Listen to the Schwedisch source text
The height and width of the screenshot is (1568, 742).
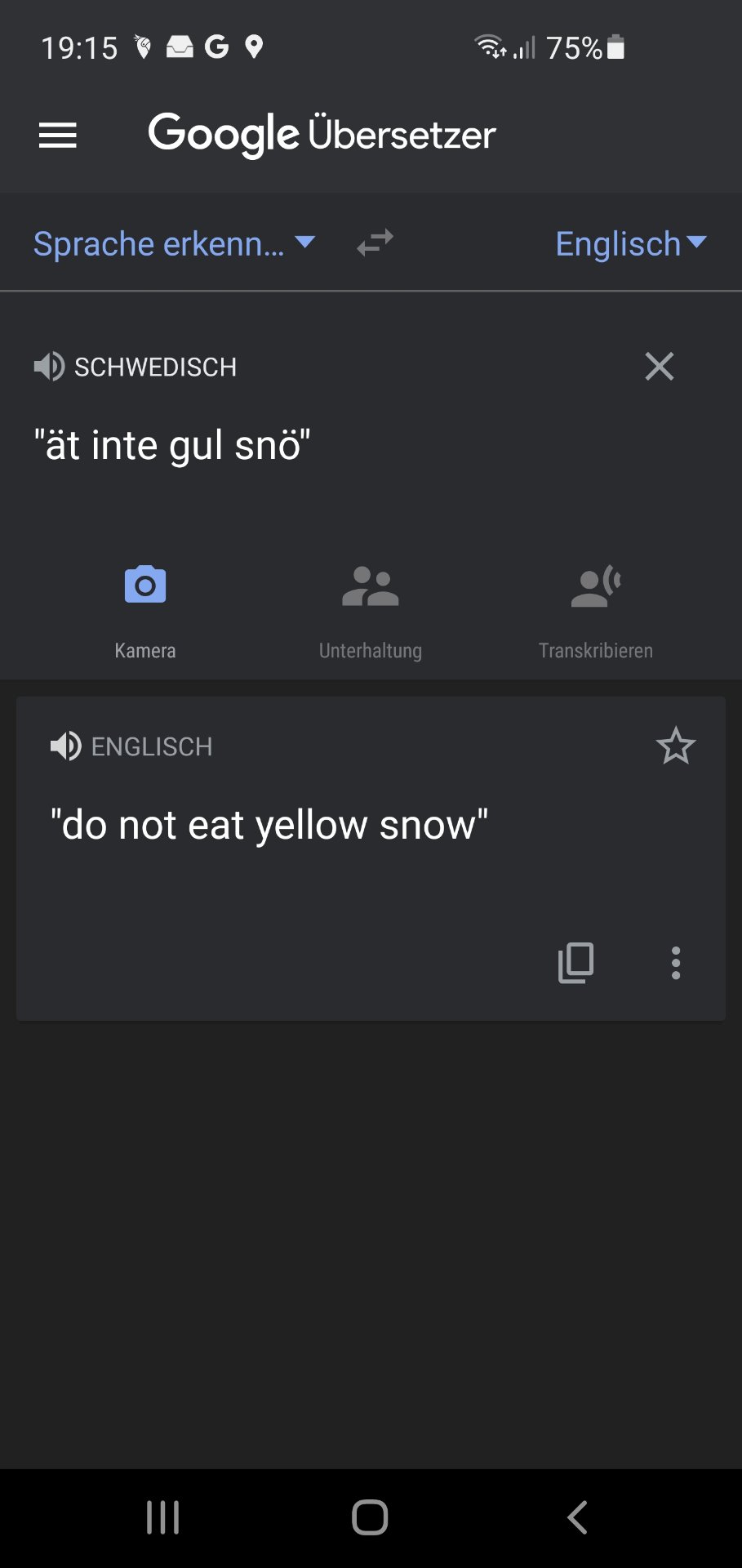tap(49, 367)
